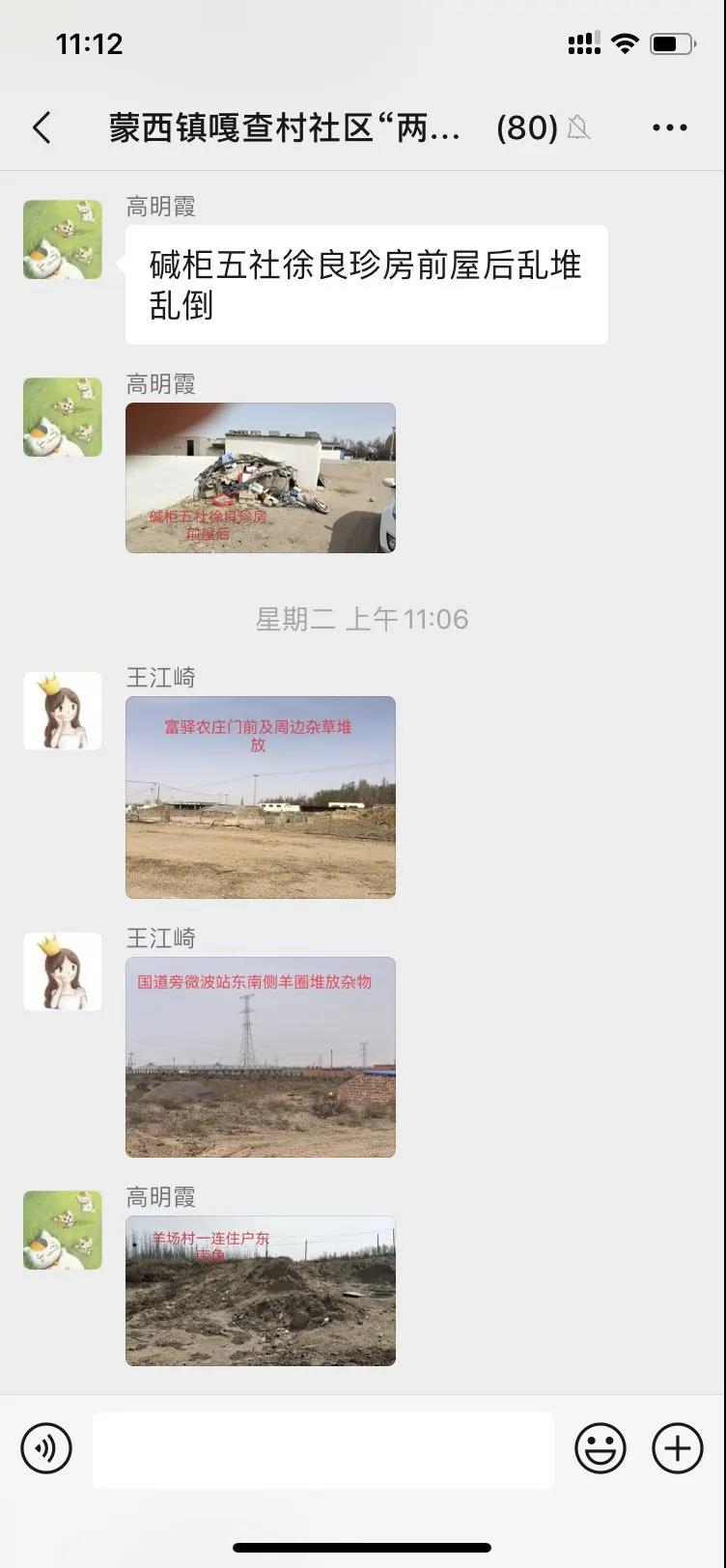Viewport: 726px width, 1568px height.
Task: Go back from the group chat
Action: pos(42,127)
